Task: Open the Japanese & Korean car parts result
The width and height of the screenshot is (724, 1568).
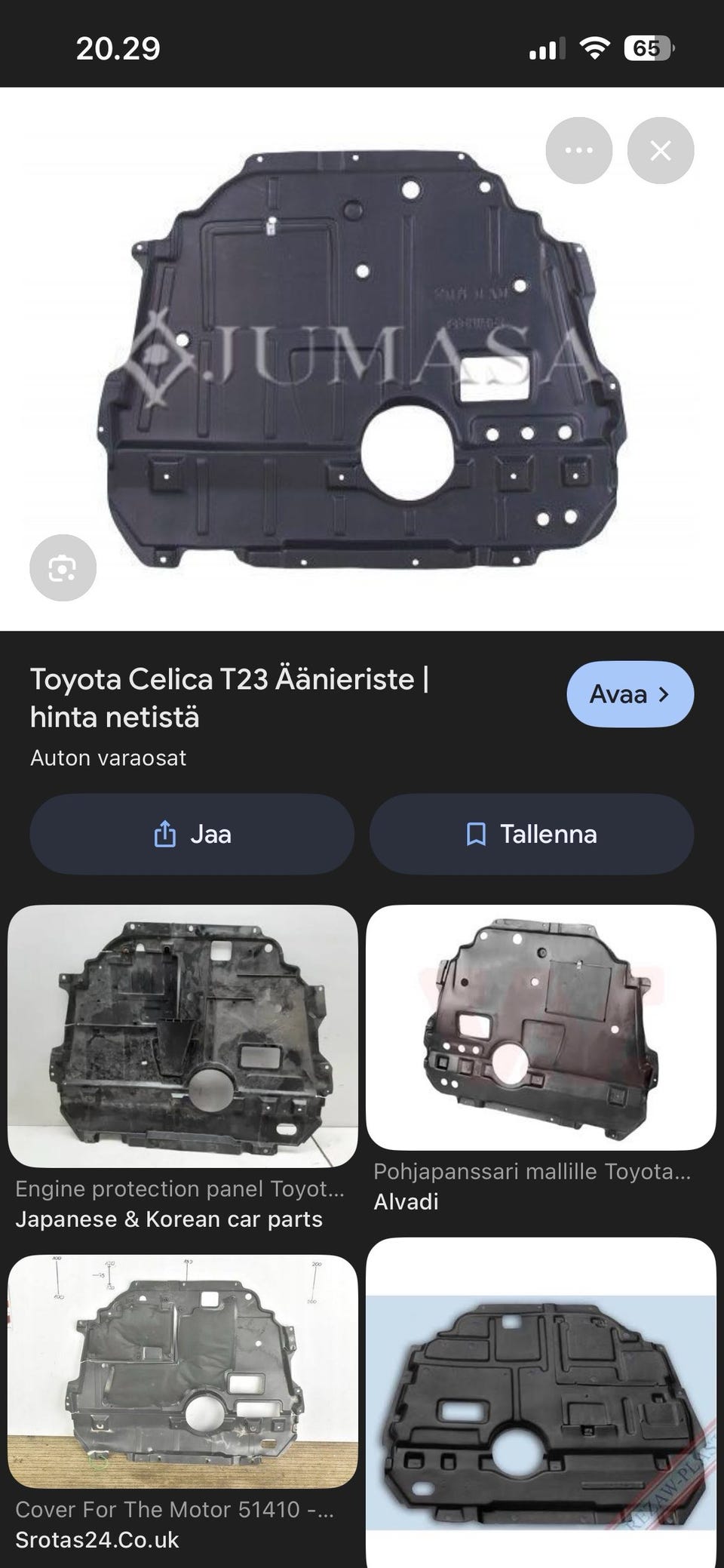Action: click(x=183, y=1036)
